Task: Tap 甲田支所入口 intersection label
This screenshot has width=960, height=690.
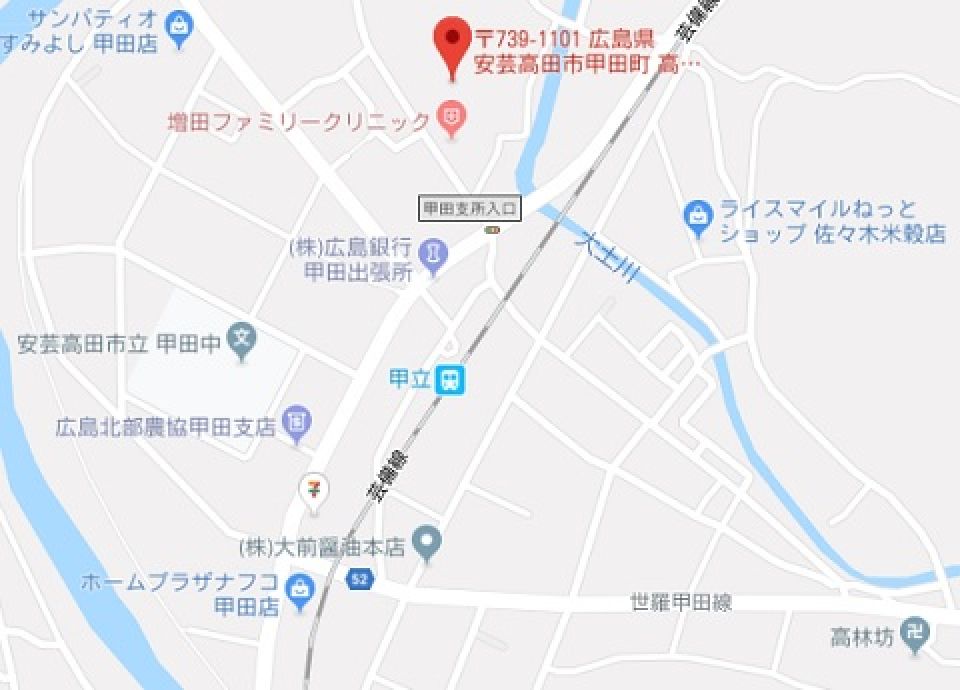Action: [x=470, y=209]
